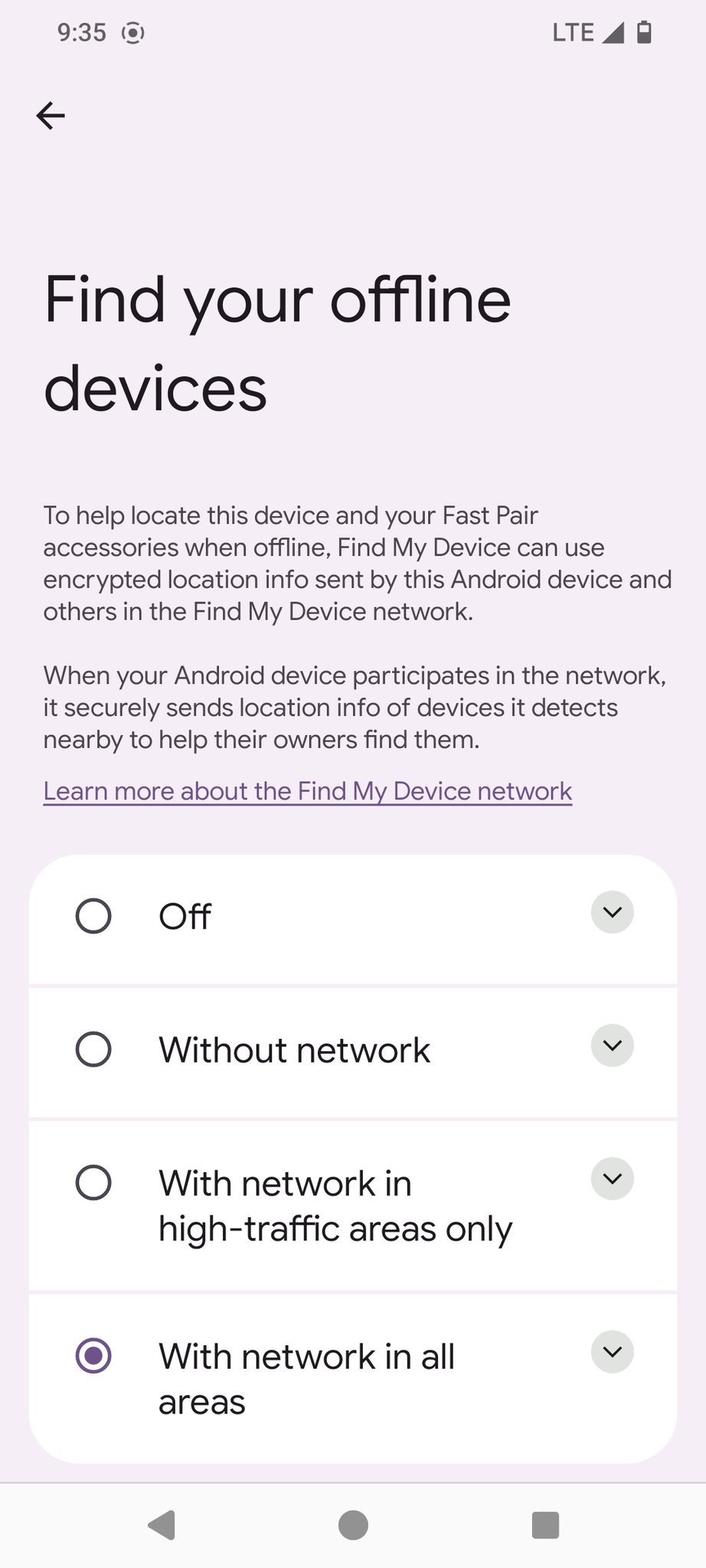Viewport: 706px width, 1568px height.
Task: Tap the screen record icon beside the clock
Action: (131, 32)
